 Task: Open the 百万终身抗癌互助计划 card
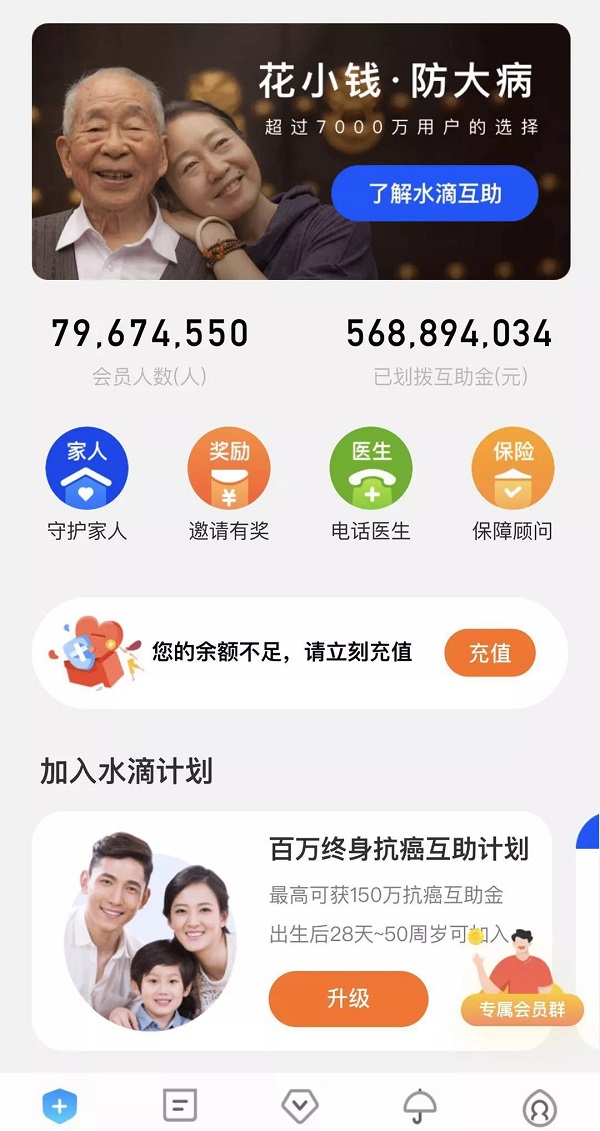(398, 850)
